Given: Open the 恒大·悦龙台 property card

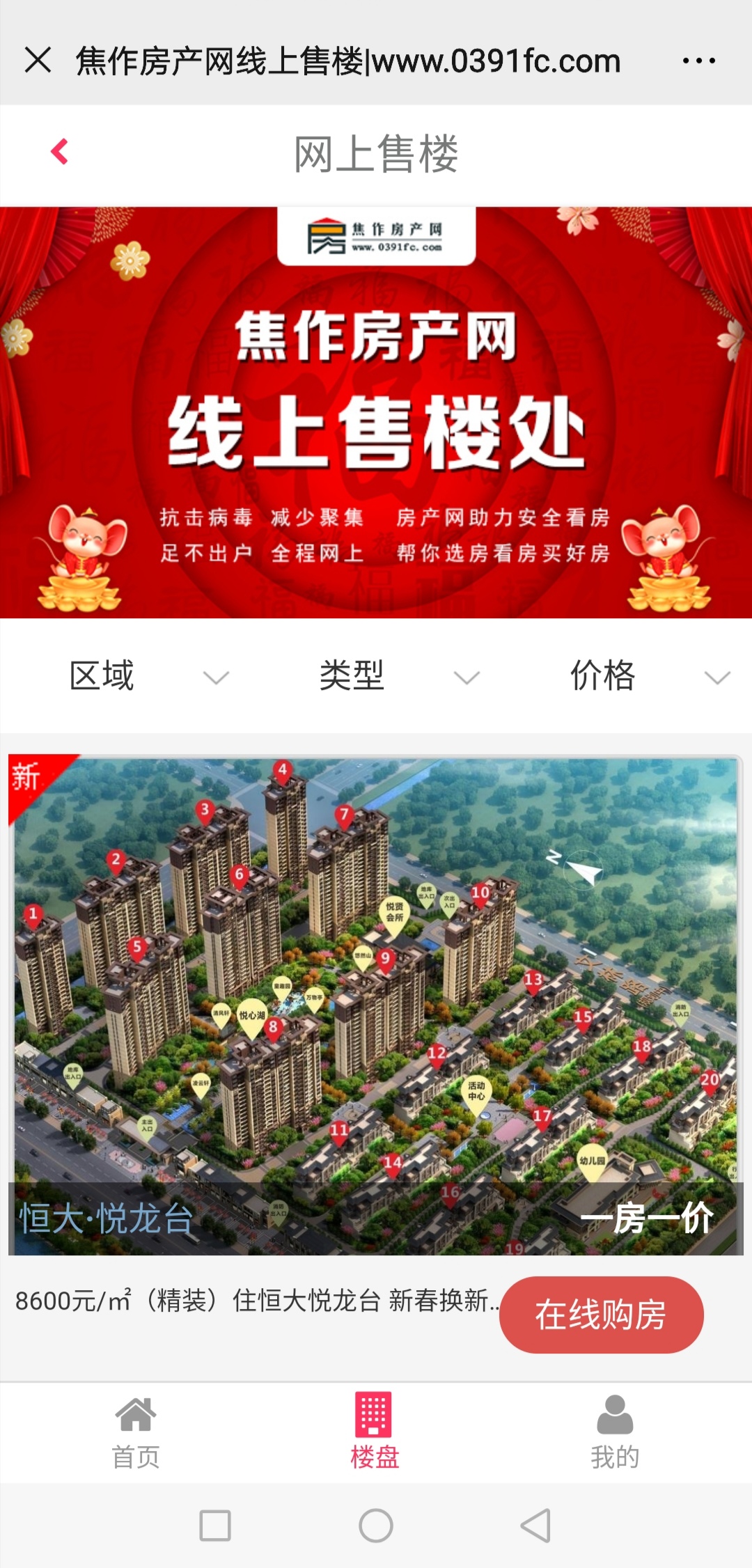Looking at the screenshot, I should point(376,1004).
